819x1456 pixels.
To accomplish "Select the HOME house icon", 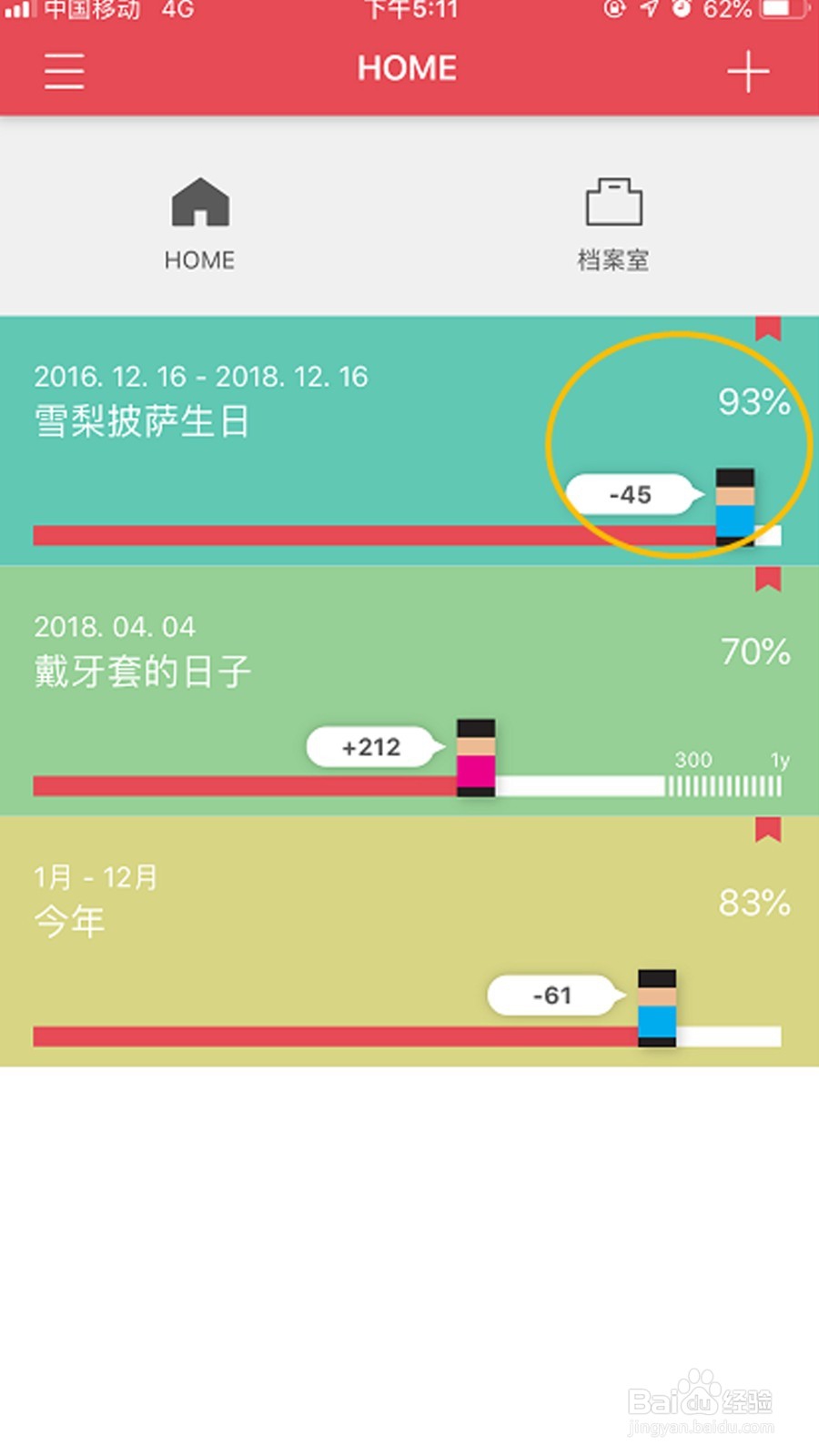I will pyautogui.click(x=198, y=204).
